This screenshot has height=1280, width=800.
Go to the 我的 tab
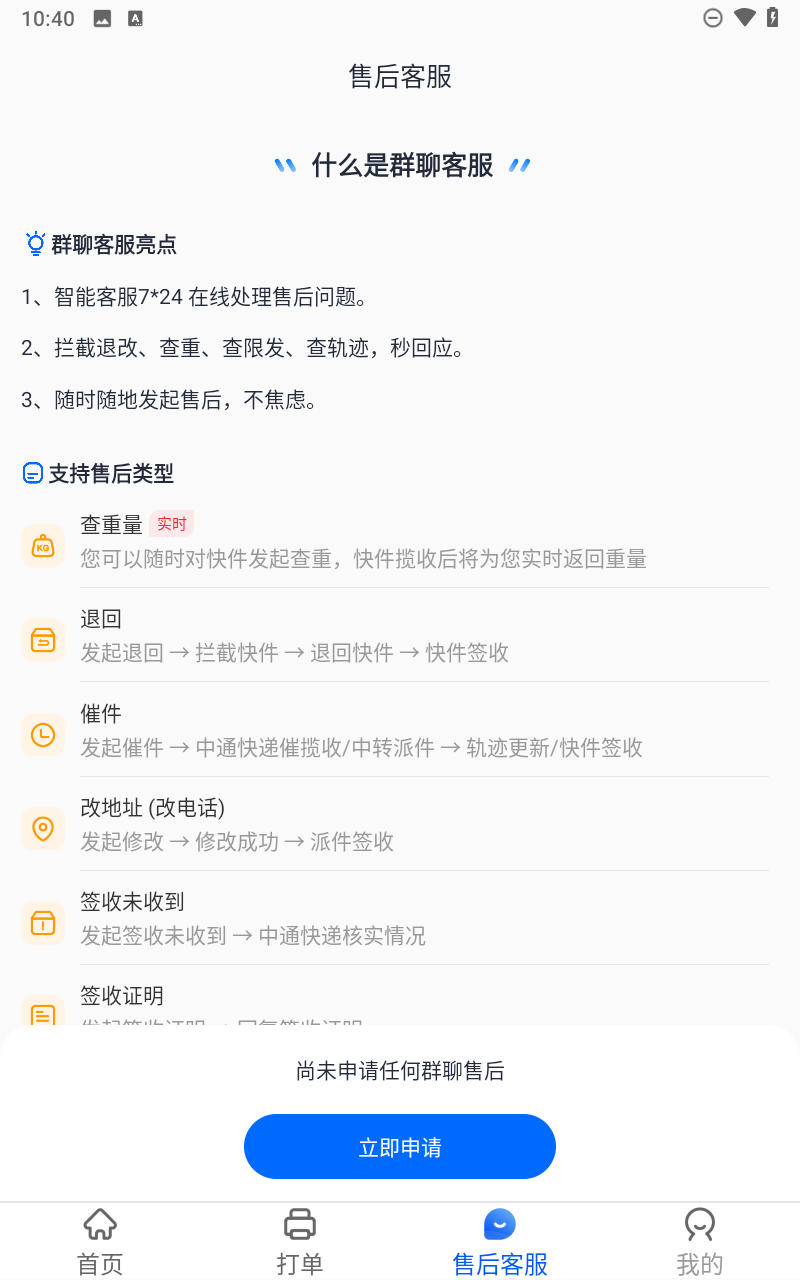pos(699,1241)
